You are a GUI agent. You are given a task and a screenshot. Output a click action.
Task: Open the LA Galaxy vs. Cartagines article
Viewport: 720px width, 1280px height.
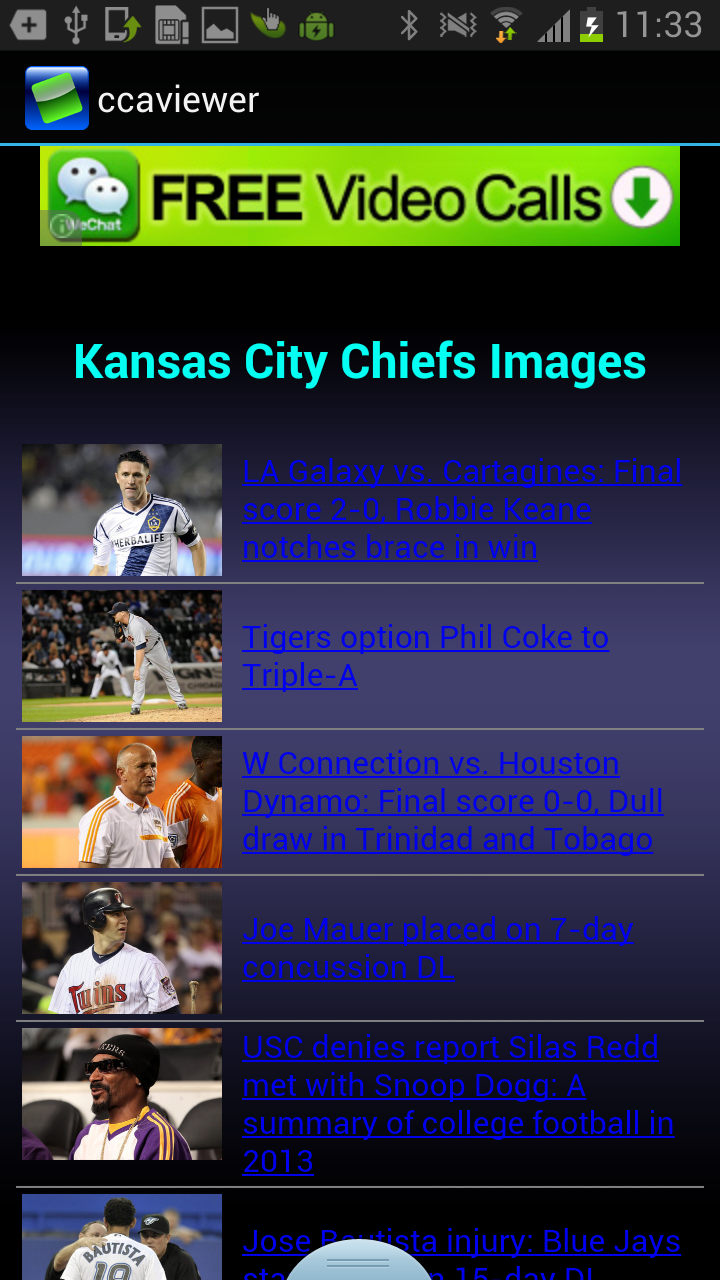(460, 509)
